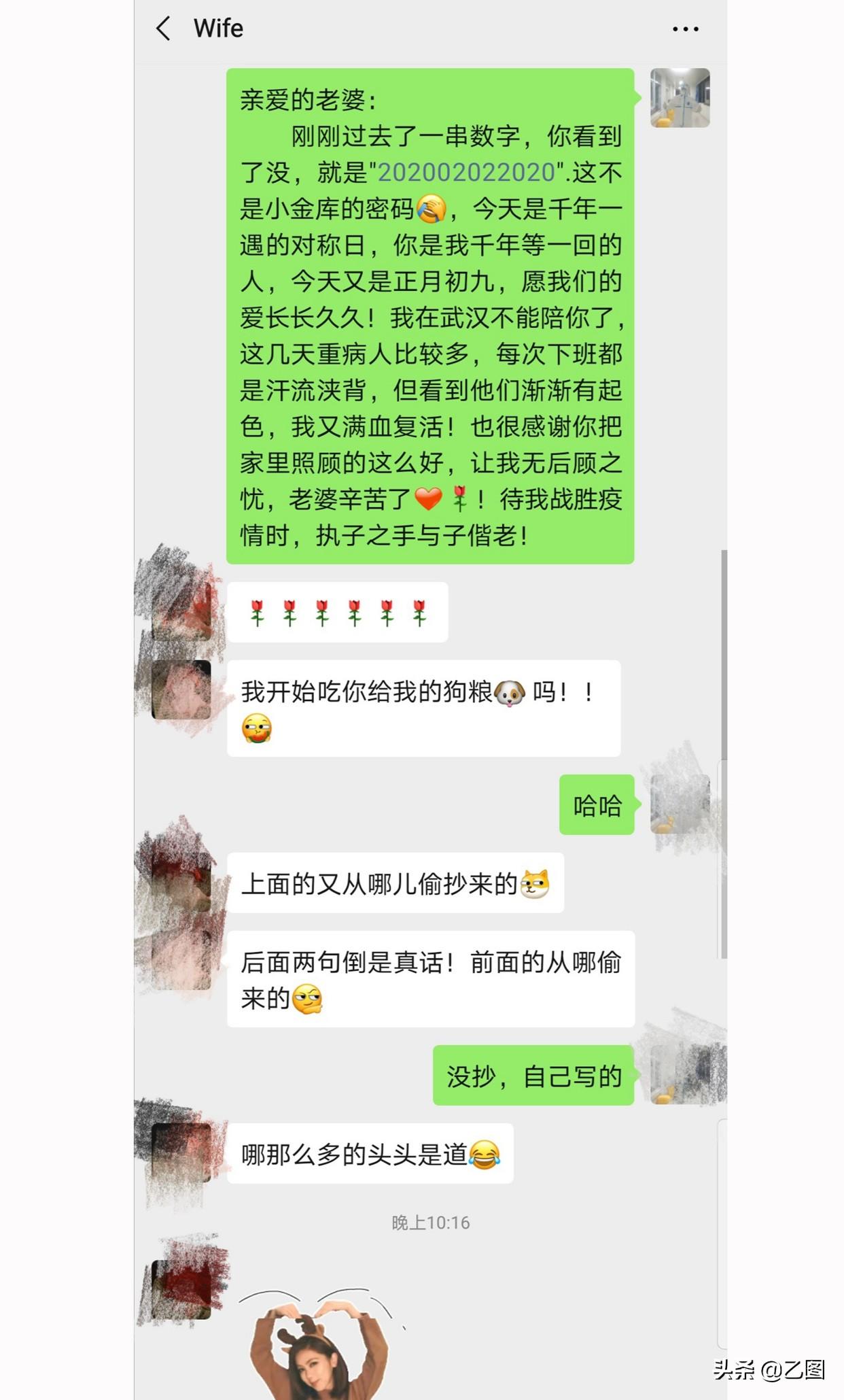This screenshot has height=1400, width=844.
Task: Go back from the Wife chat
Action: (163, 29)
